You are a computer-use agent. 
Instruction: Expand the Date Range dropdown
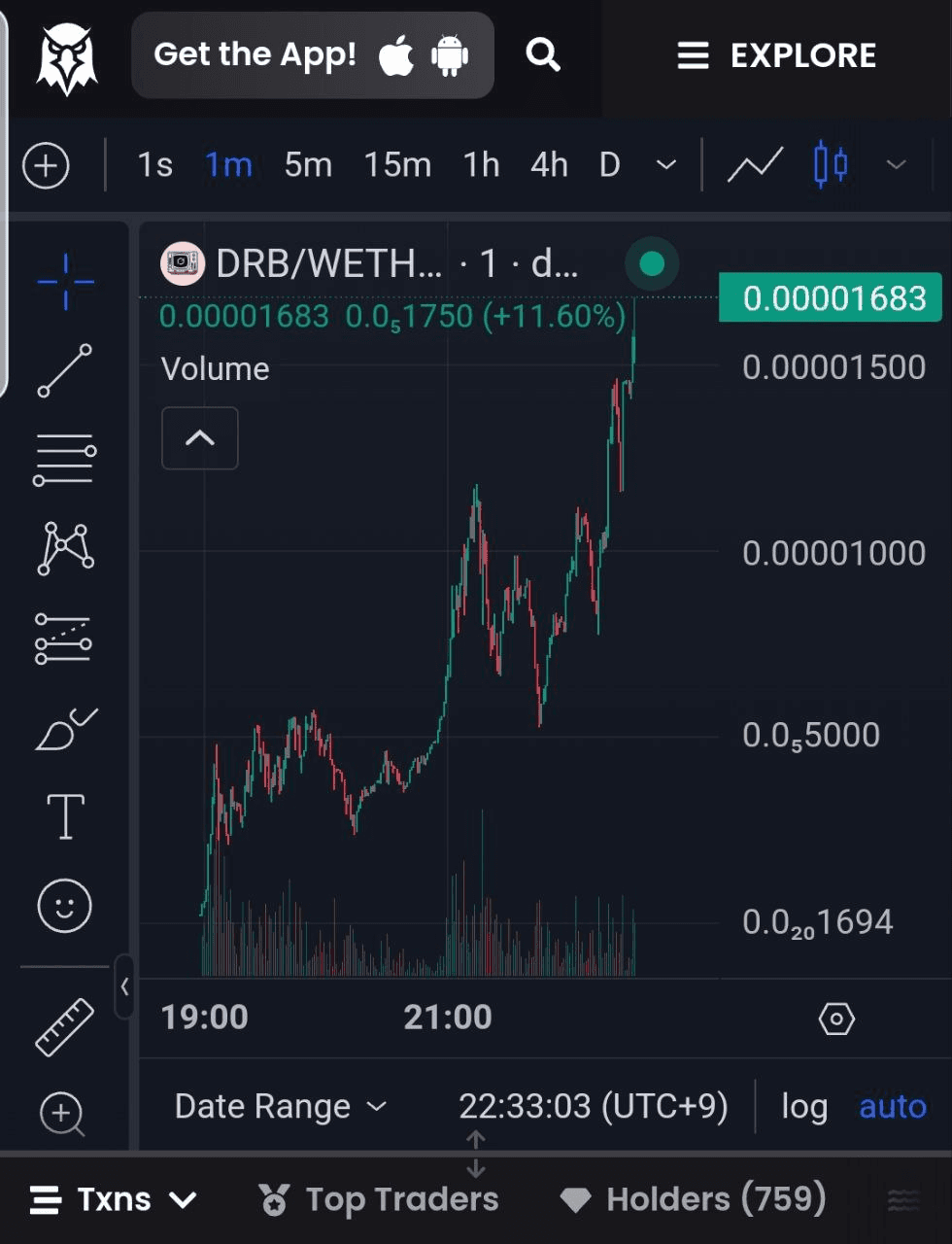pyautogui.click(x=281, y=1106)
